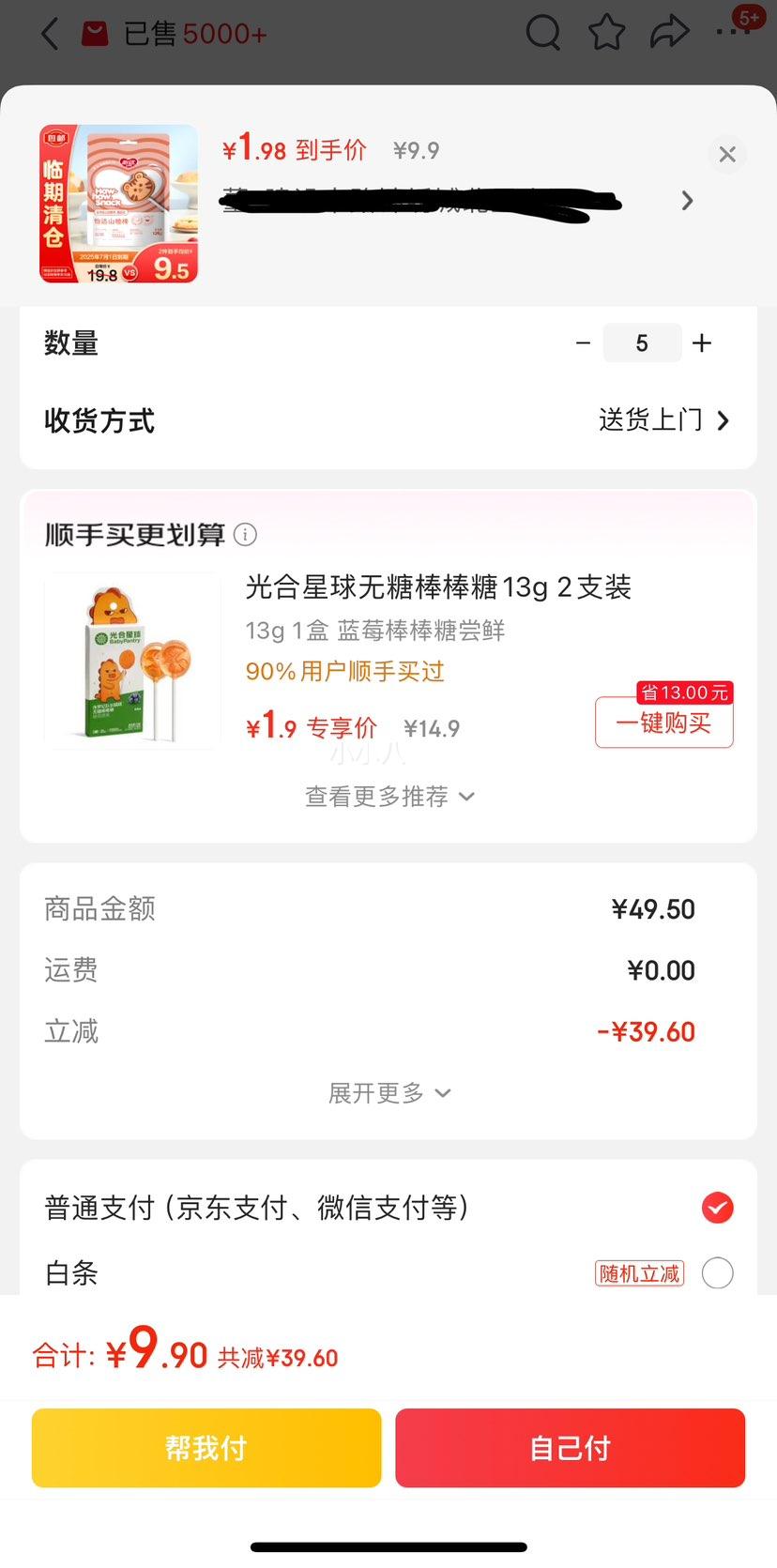Click 帮我付 to ask someone to pay

click(206, 1447)
